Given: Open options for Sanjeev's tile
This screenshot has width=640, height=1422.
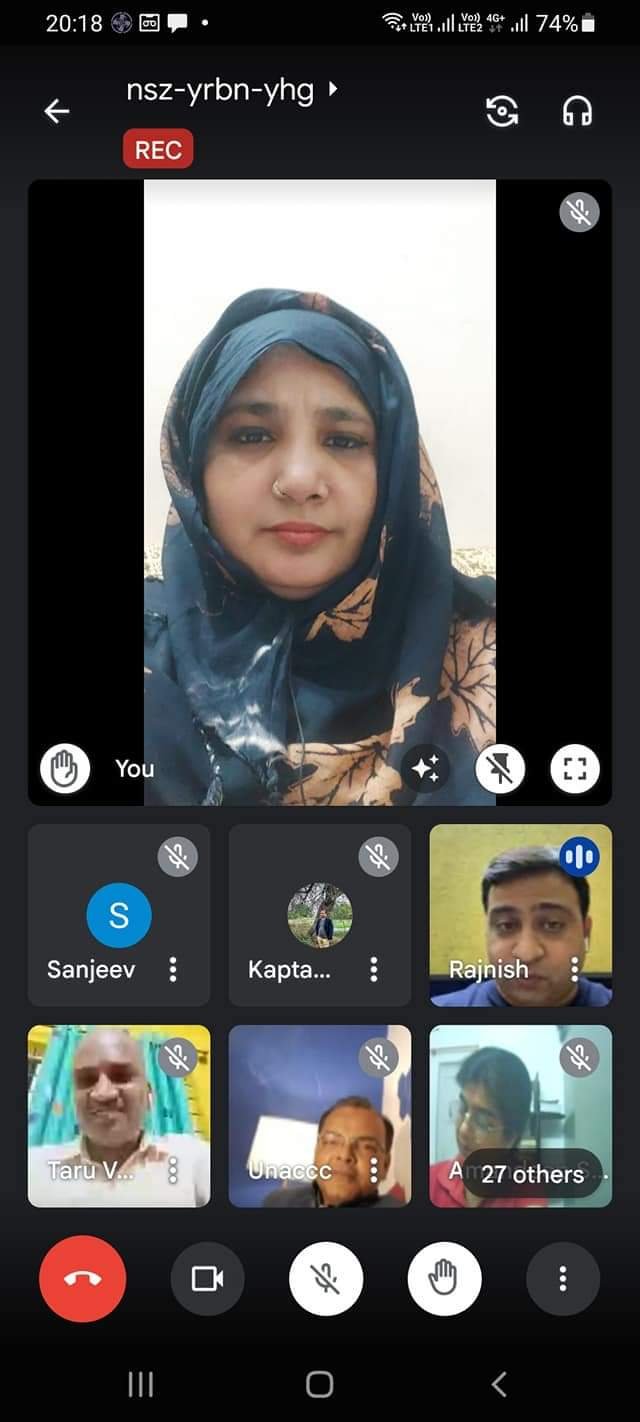Looking at the screenshot, I should click(173, 968).
